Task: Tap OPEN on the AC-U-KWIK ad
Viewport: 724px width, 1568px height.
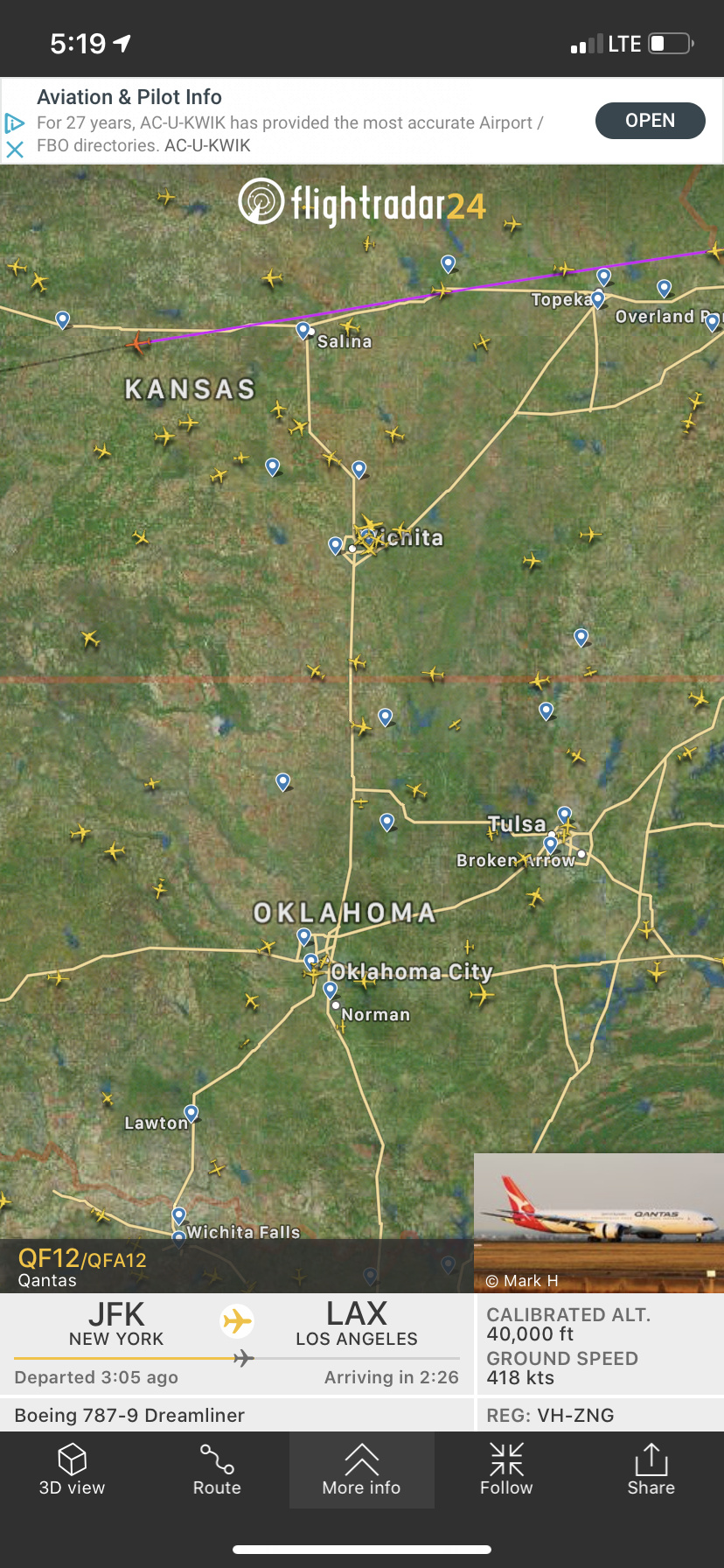Action: click(650, 121)
